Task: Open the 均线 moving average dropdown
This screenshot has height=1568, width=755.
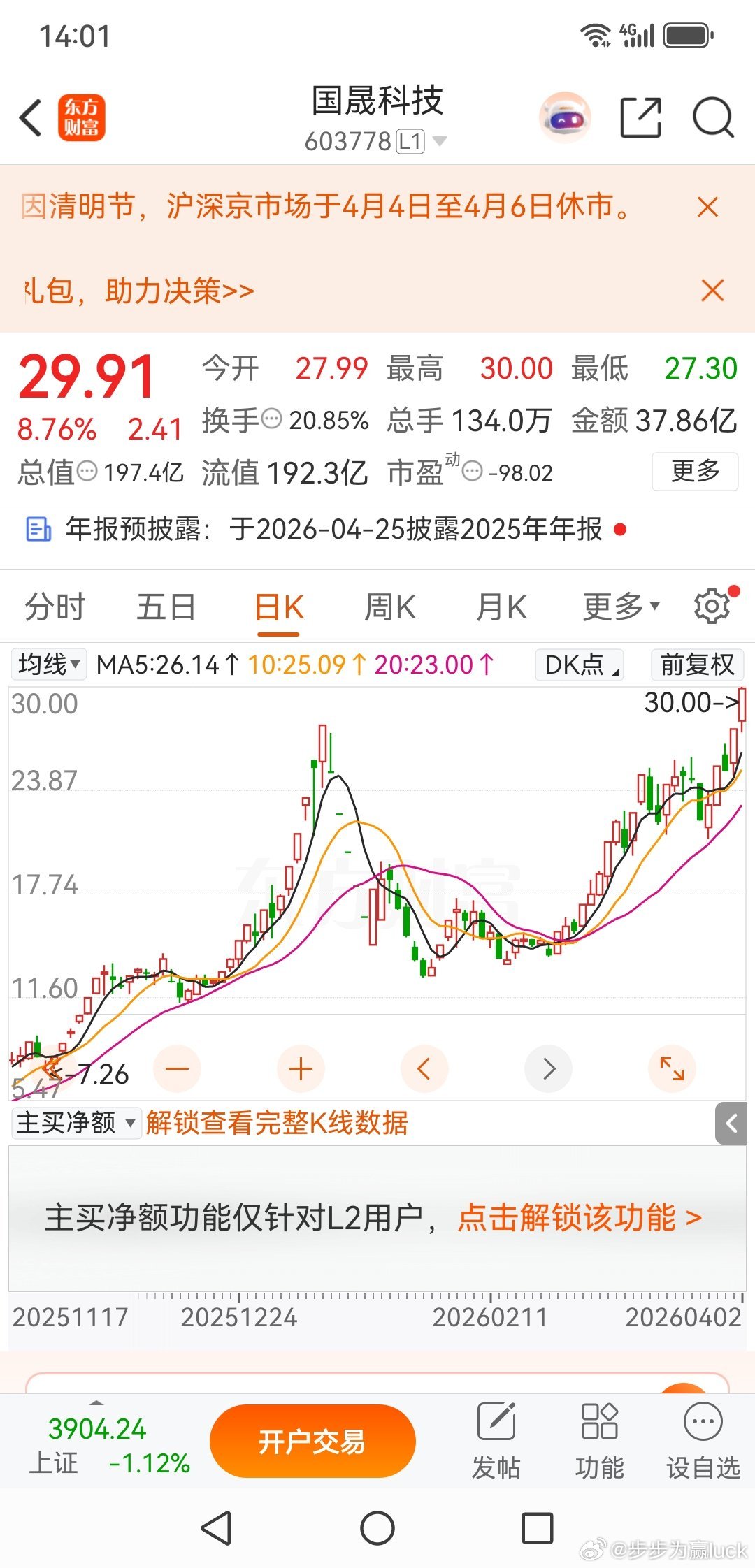Action: pos(47,665)
